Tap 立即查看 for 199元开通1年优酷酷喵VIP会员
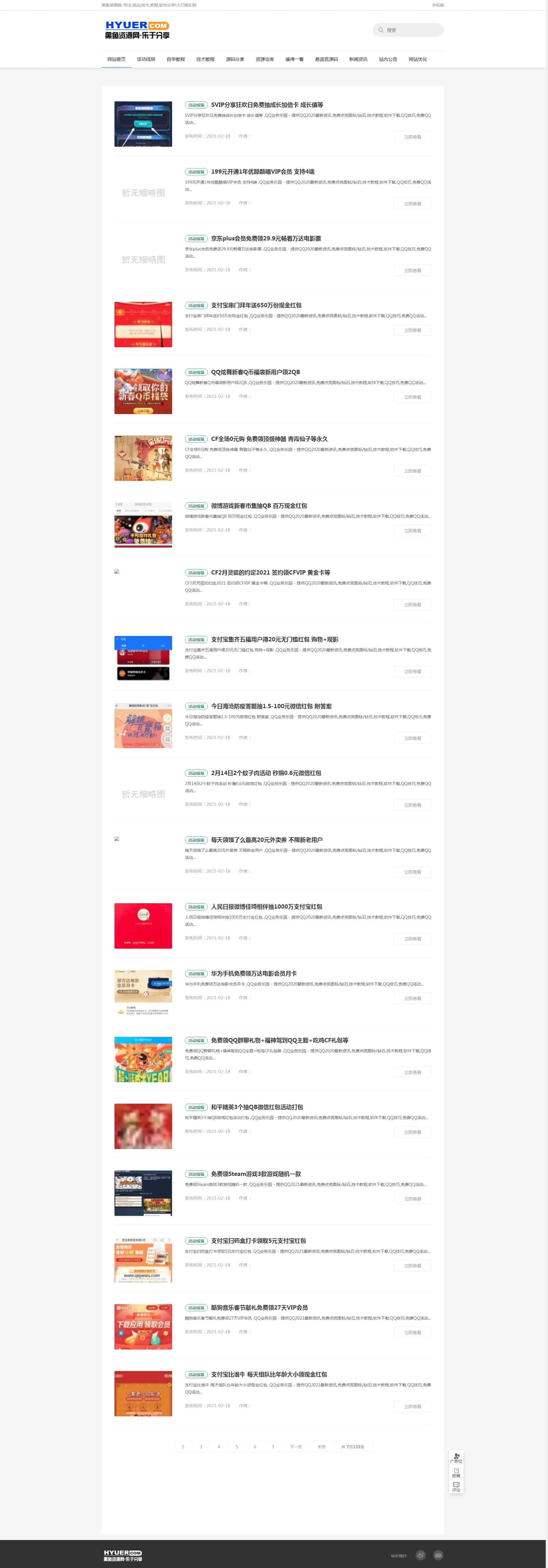Viewport: 548px width, 1568px height. click(x=412, y=204)
